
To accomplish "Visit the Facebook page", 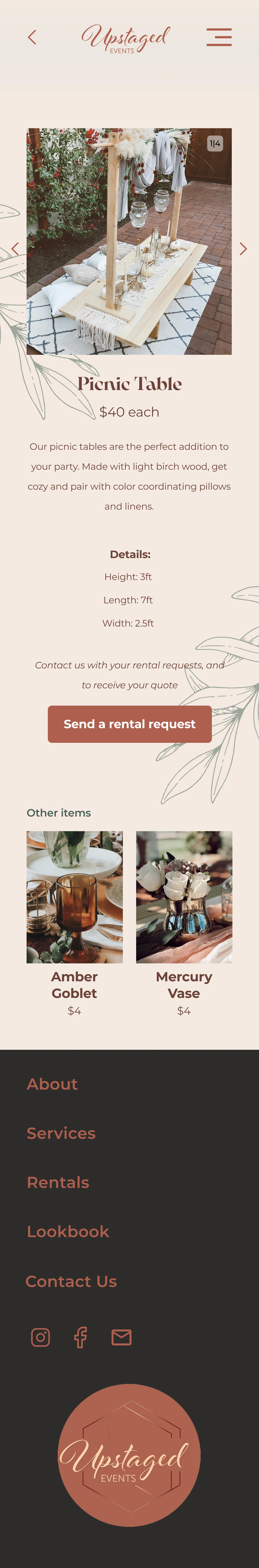I will 80,1337.
